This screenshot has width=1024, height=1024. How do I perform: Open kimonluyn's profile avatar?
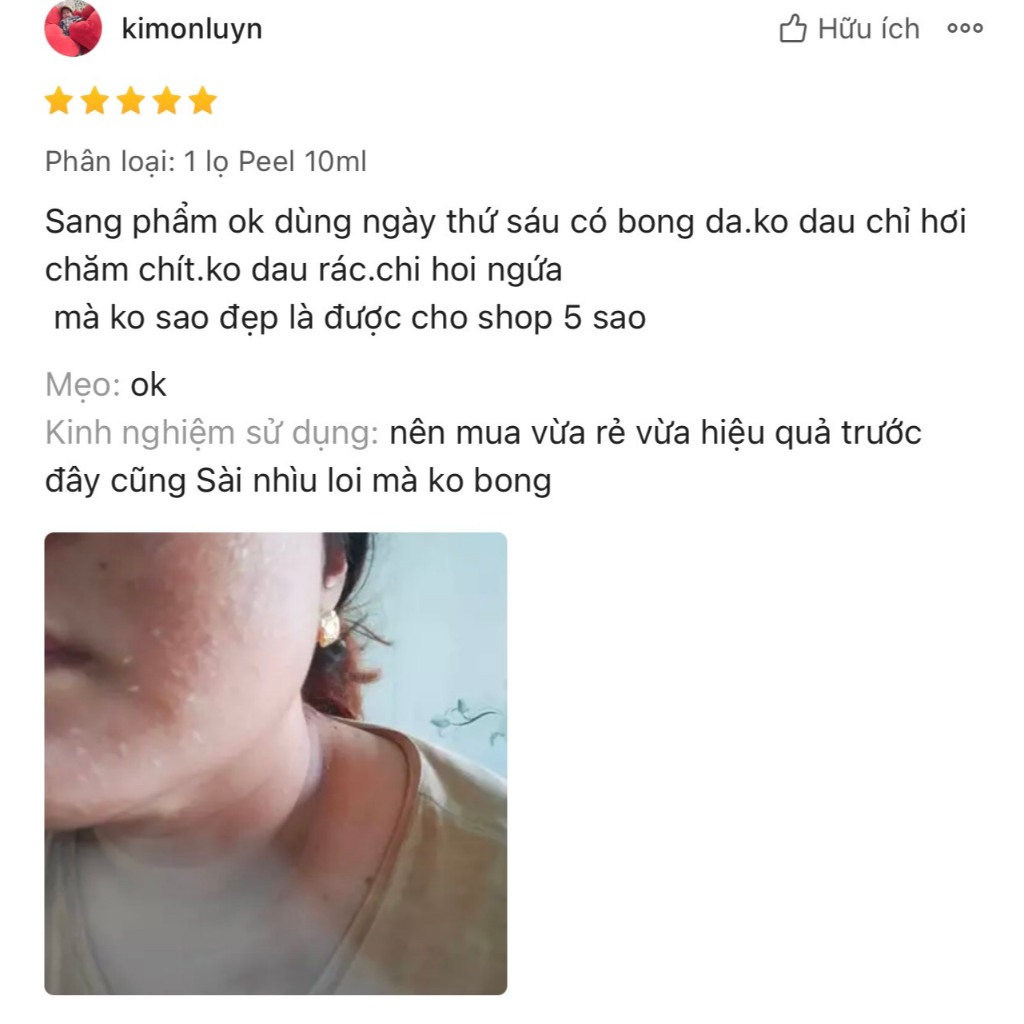(x=73, y=29)
